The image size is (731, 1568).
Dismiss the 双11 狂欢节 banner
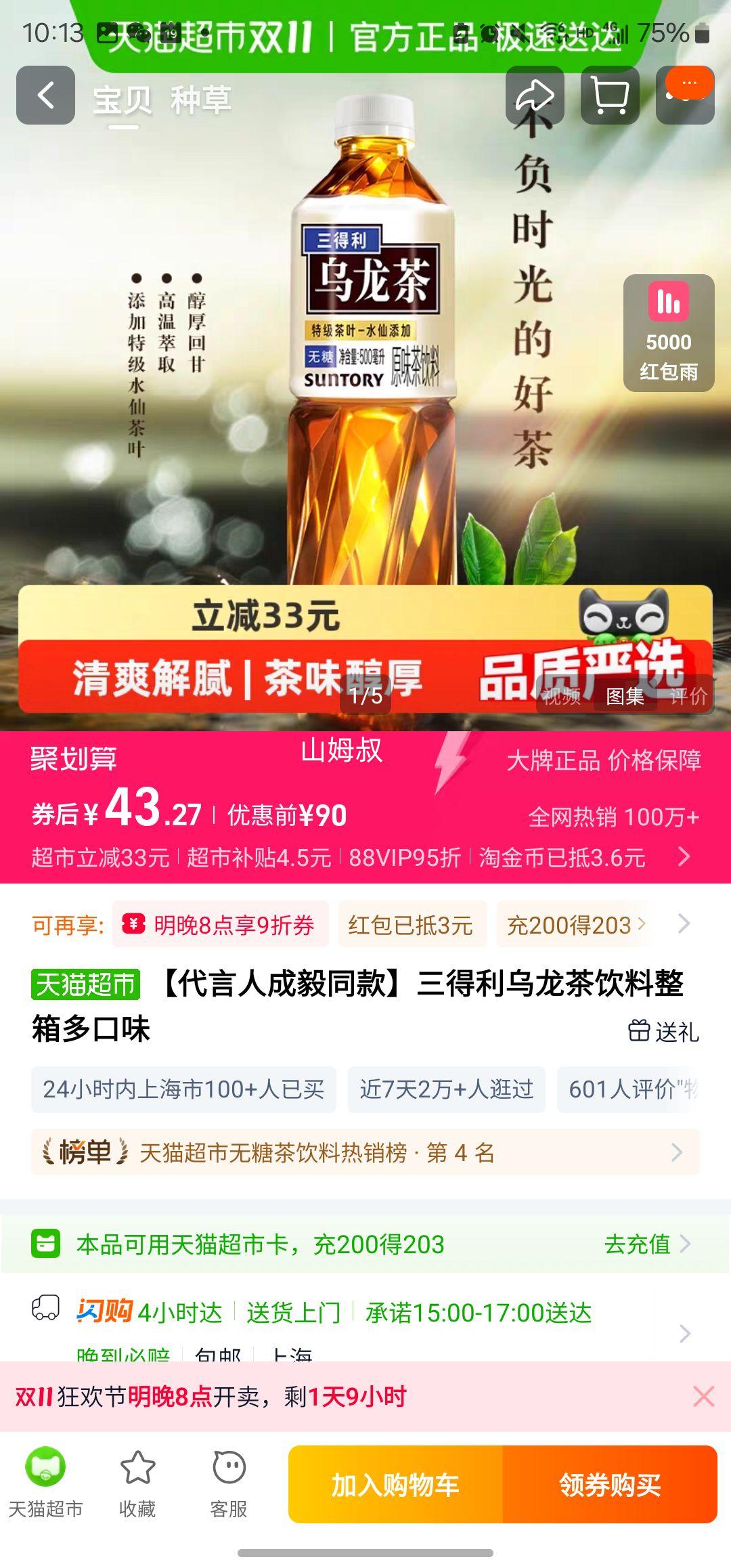(703, 1396)
